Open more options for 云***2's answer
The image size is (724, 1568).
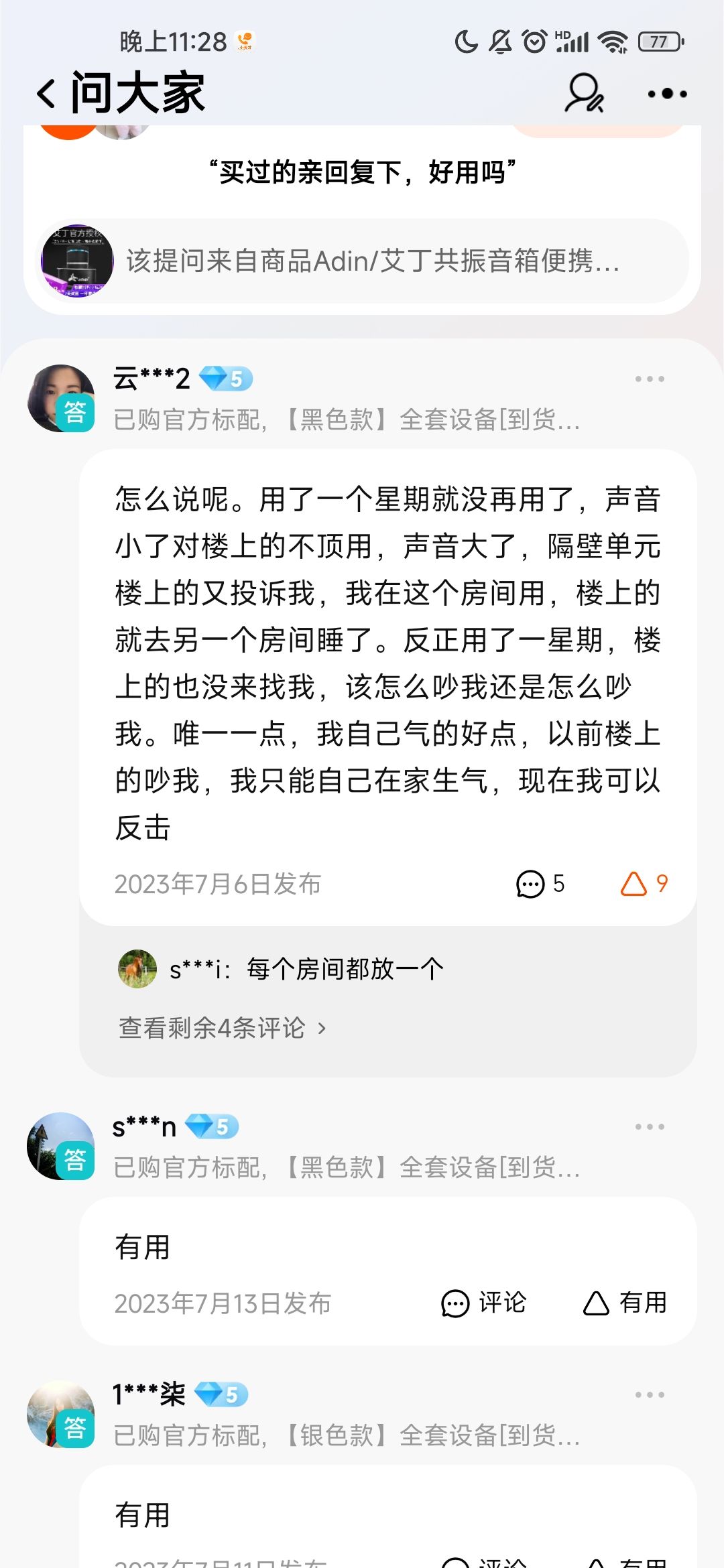click(x=650, y=379)
